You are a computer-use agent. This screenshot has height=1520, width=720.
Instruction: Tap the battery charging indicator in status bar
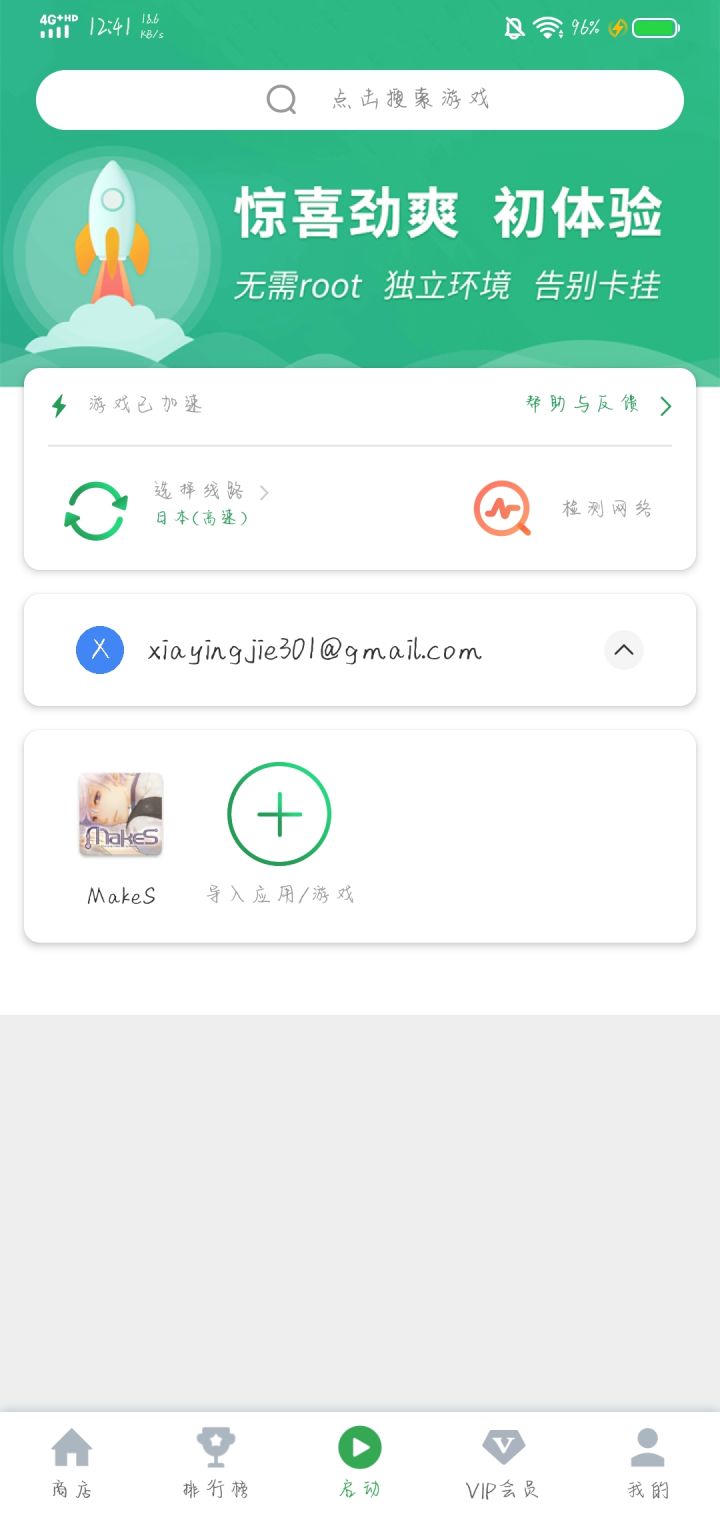617,27
